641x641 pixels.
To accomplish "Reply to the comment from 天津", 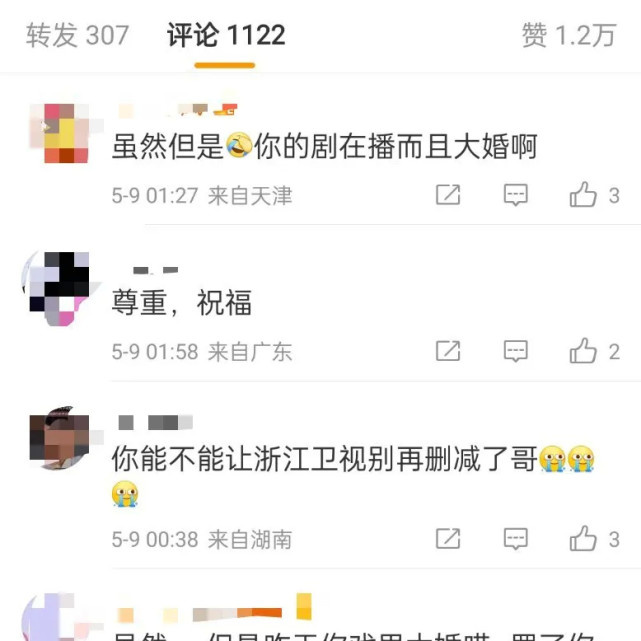I will pos(515,195).
